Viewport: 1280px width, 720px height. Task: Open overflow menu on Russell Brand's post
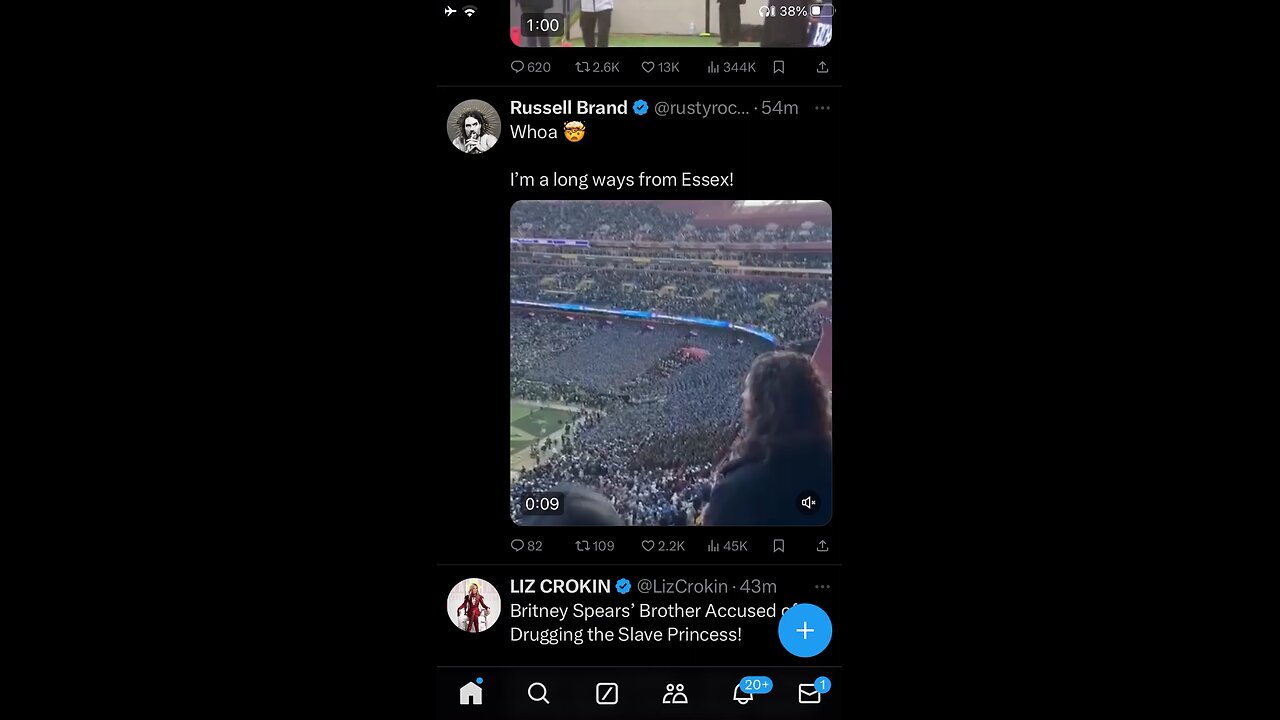(822, 108)
